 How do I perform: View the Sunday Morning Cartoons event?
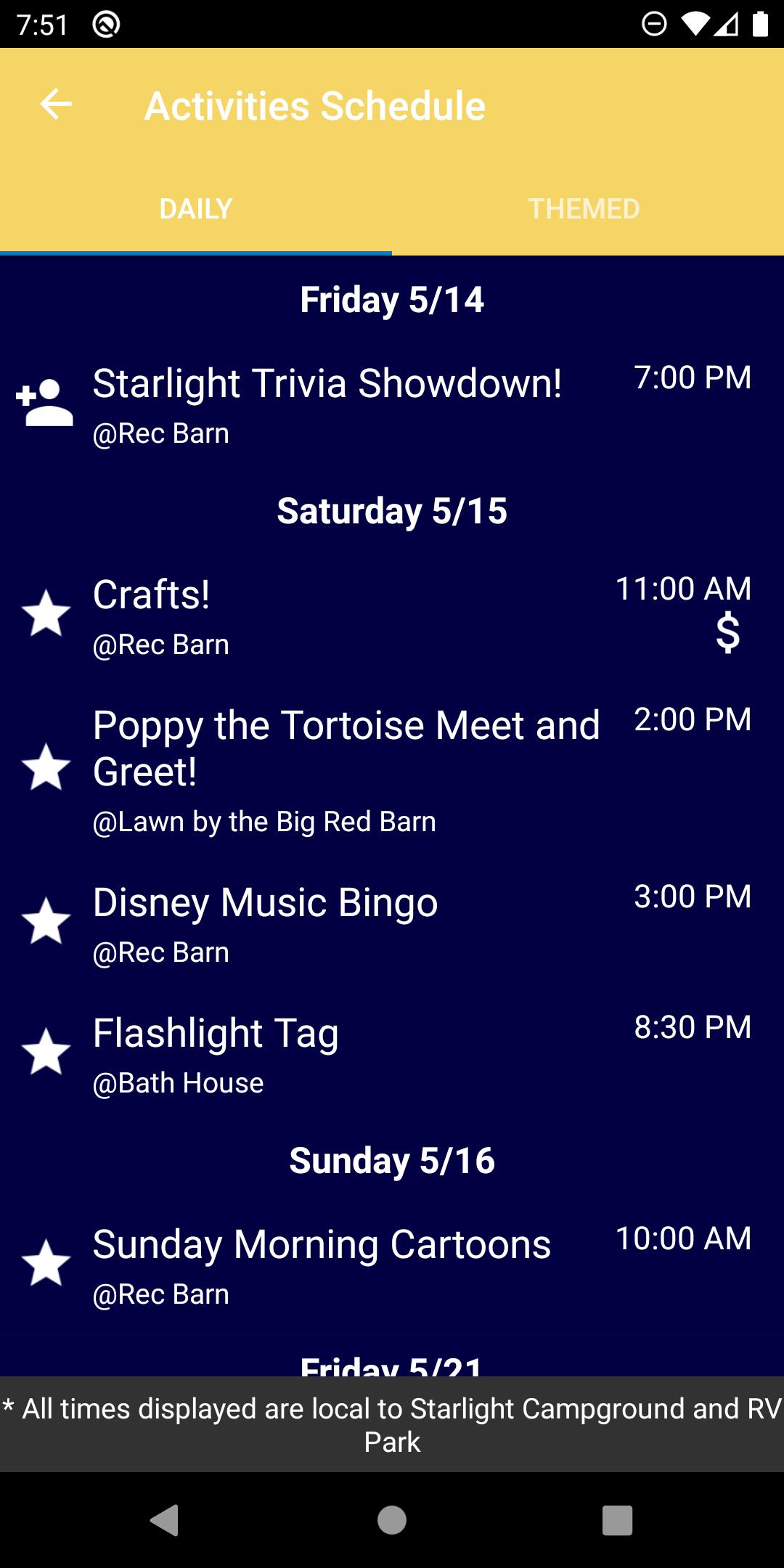click(392, 1265)
